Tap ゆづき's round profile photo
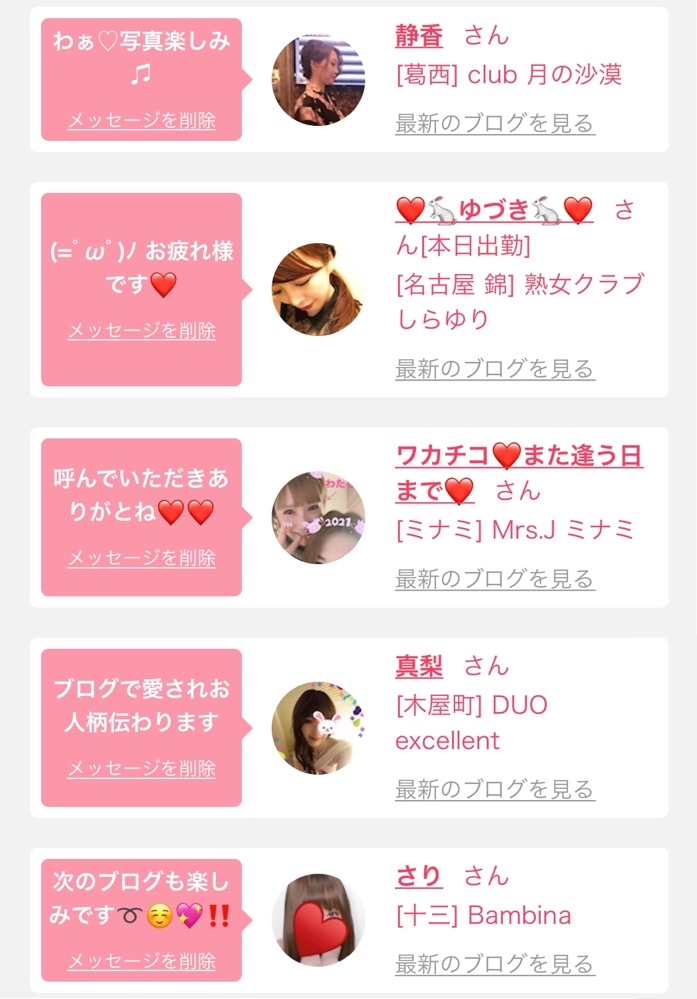This screenshot has height=999, width=697. [x=318, y=290]
